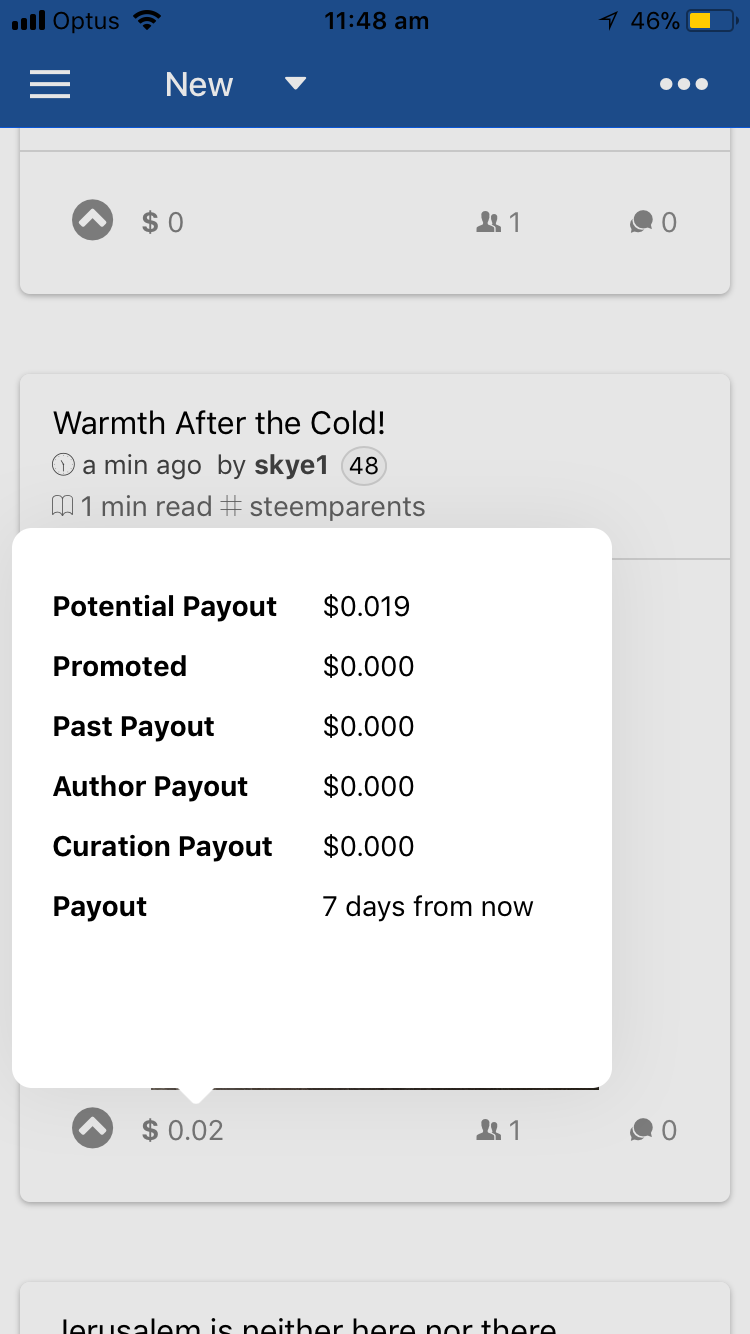Open the steemparents tag
This screenshot has height=1334, width=750.
[x=337, y=507]
